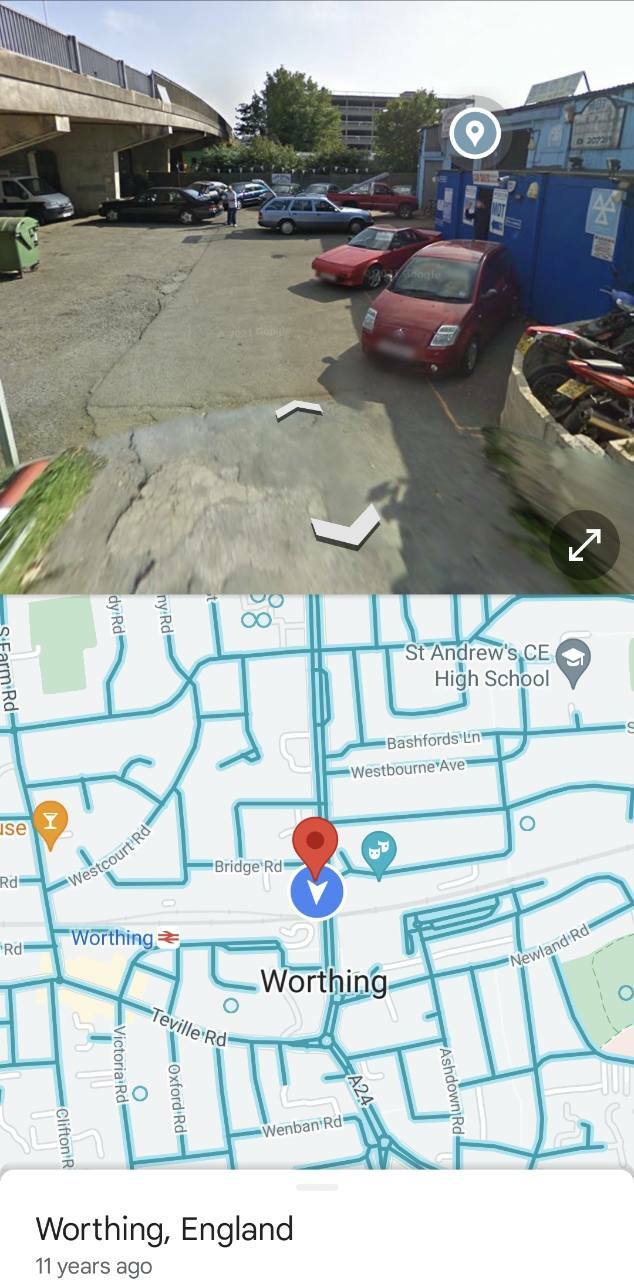
Task: Open the bar marker with cocktail icon
Action: [49, 822]
